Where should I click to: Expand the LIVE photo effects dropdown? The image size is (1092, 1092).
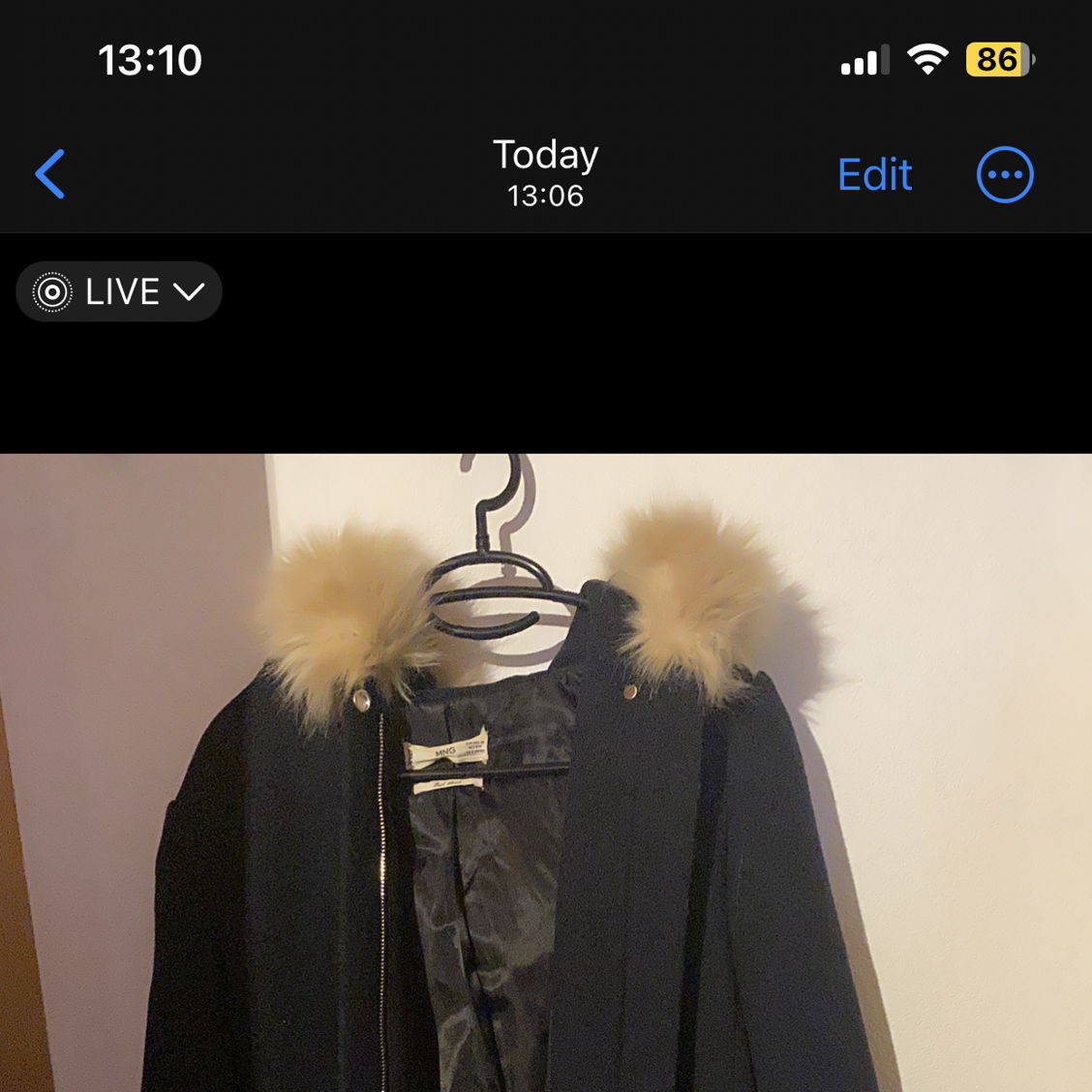[119, 291]
